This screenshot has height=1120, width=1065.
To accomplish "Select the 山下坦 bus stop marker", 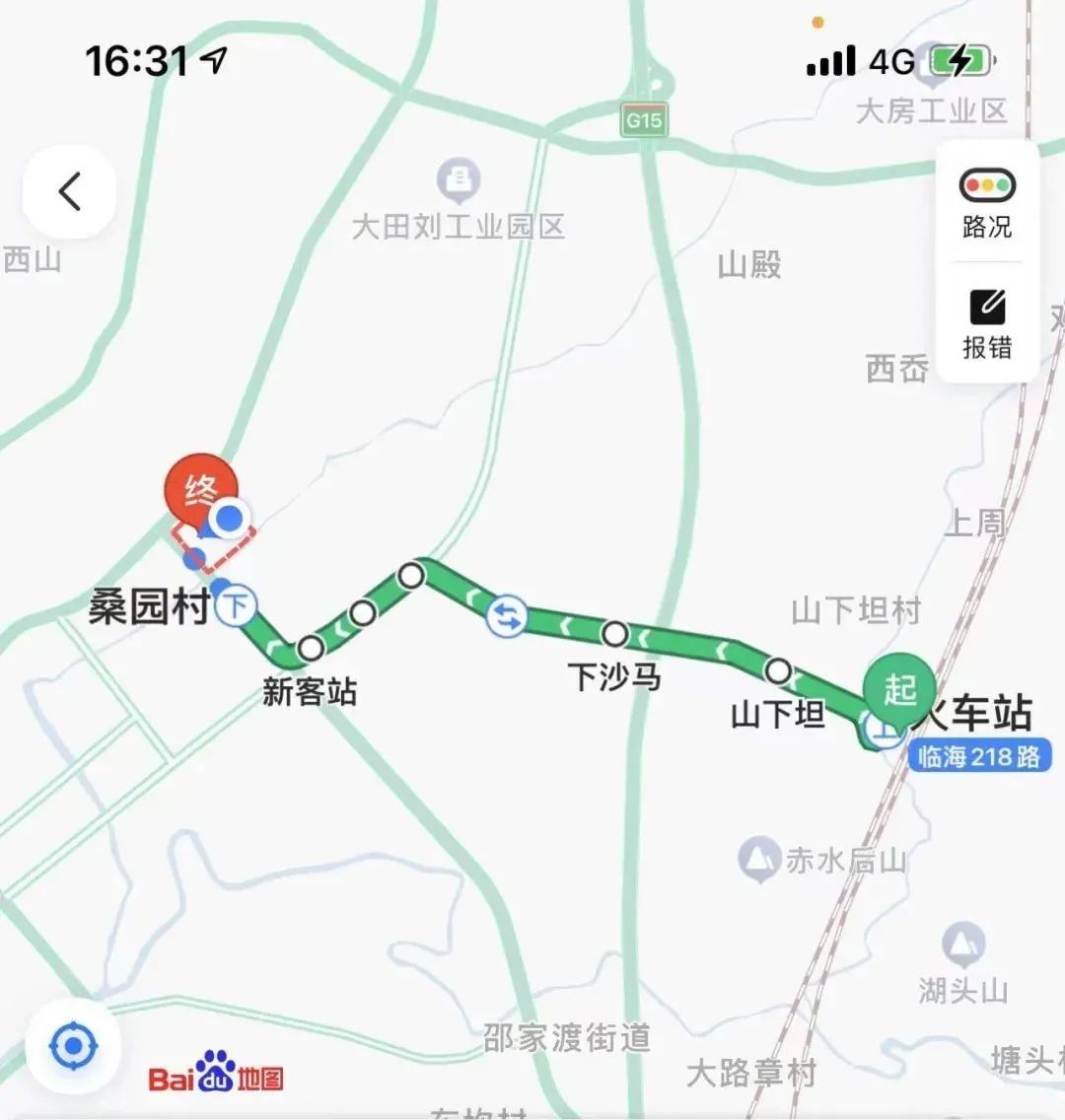I will tap(778, 671).
